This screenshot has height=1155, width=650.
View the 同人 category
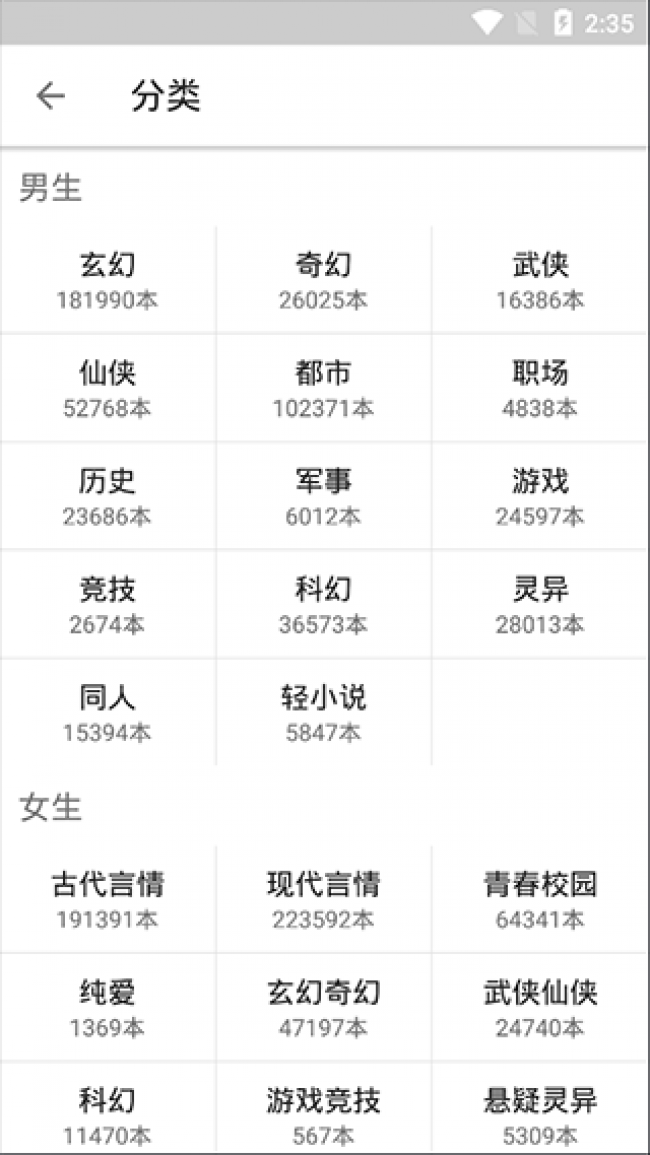[x=108, y=712]
